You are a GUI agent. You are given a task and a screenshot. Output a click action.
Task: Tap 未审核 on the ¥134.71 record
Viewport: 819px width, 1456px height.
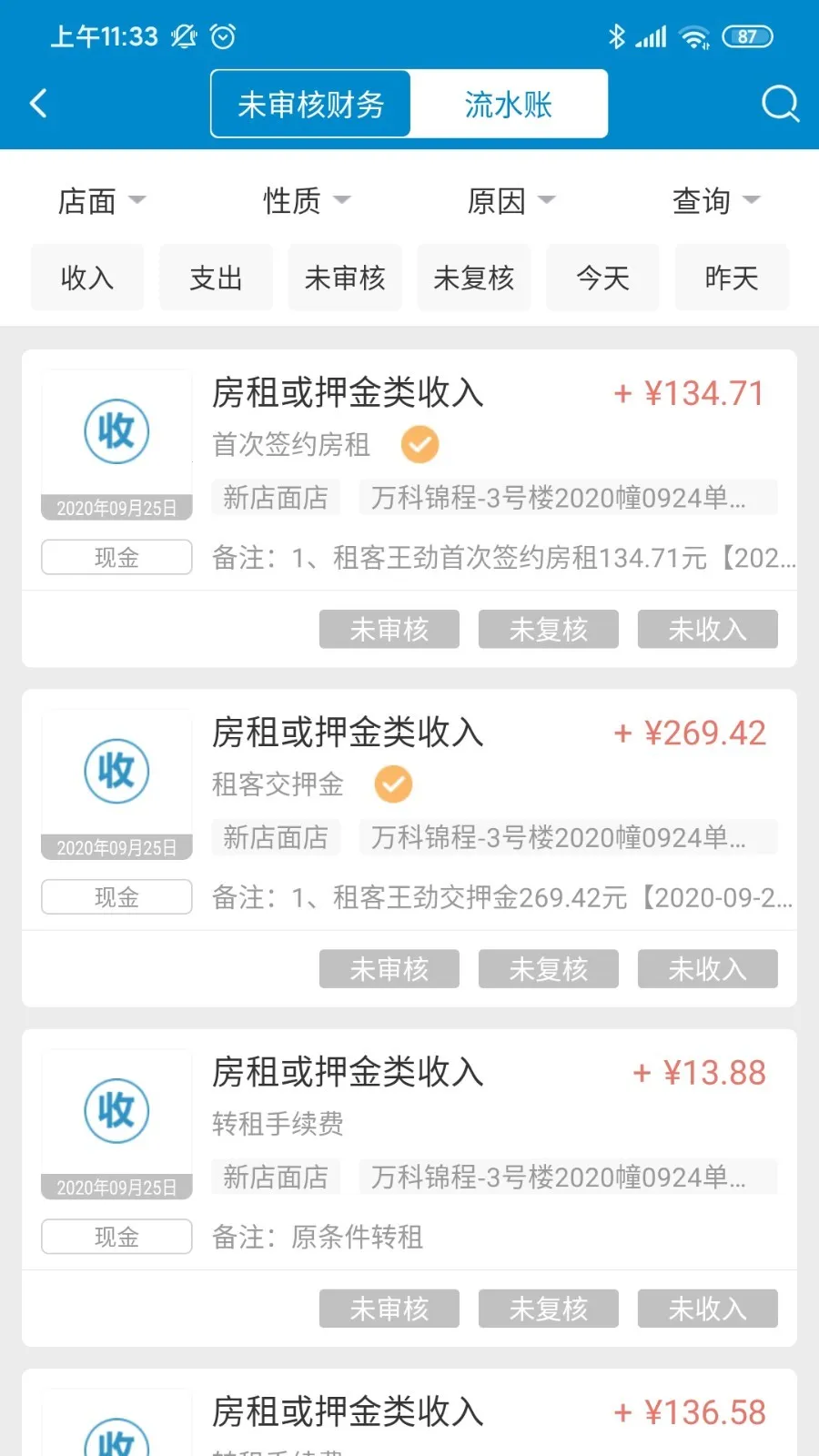(x=389, y=629)
